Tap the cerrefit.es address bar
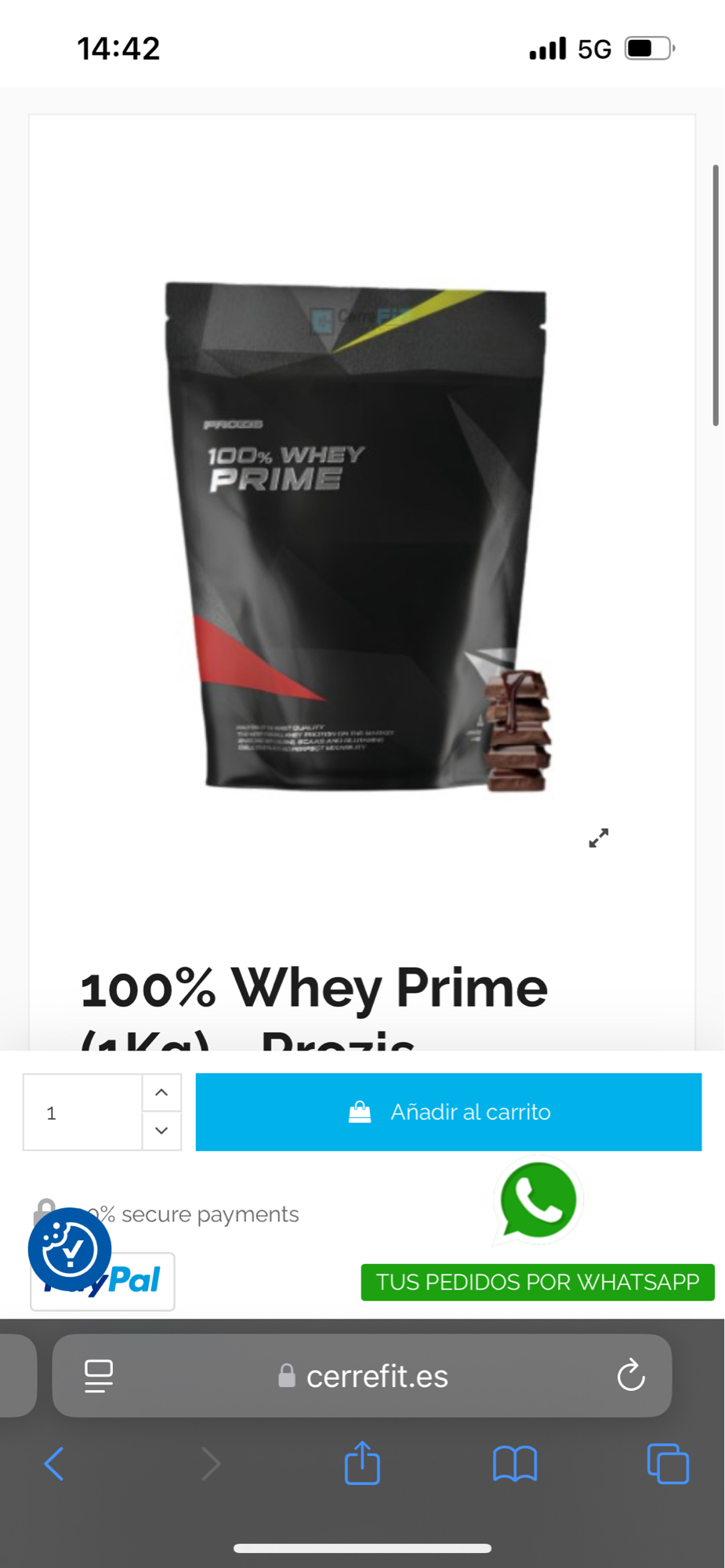Screen dimensions: 725x1568 [x=376, y=1375]
